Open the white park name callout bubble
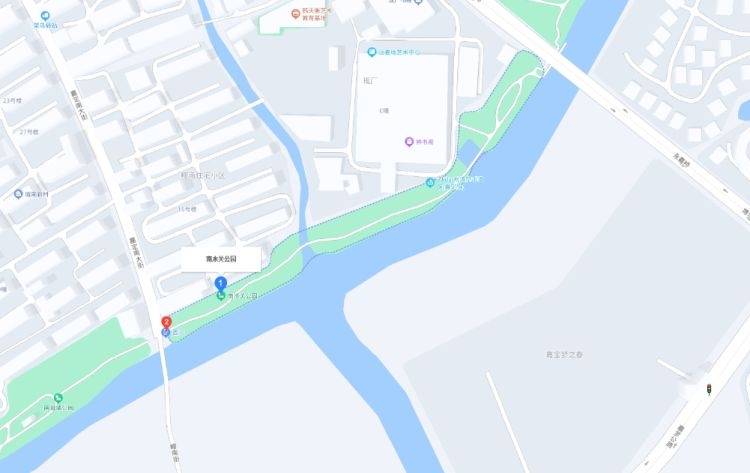The image size is (750, 473). (x=220, y=258)
